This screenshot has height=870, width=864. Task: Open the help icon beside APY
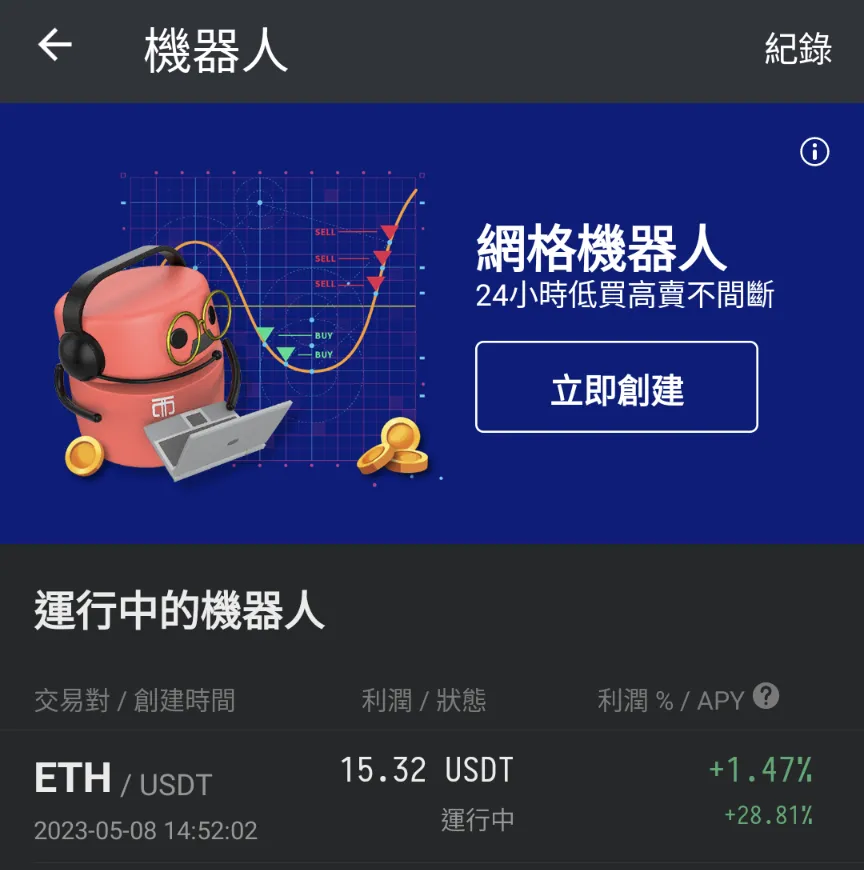766,696
